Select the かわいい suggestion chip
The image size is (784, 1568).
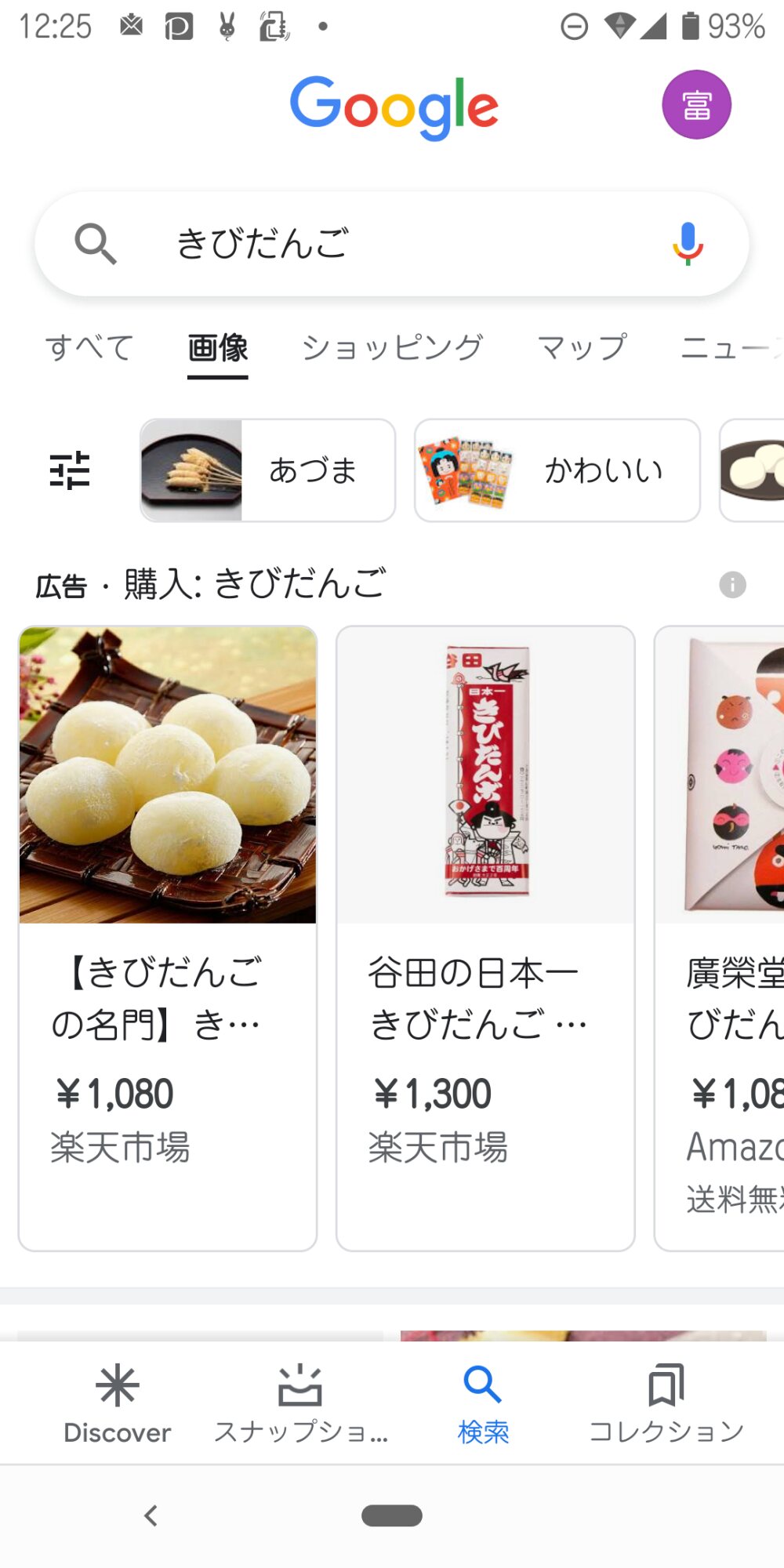point(557,470)
